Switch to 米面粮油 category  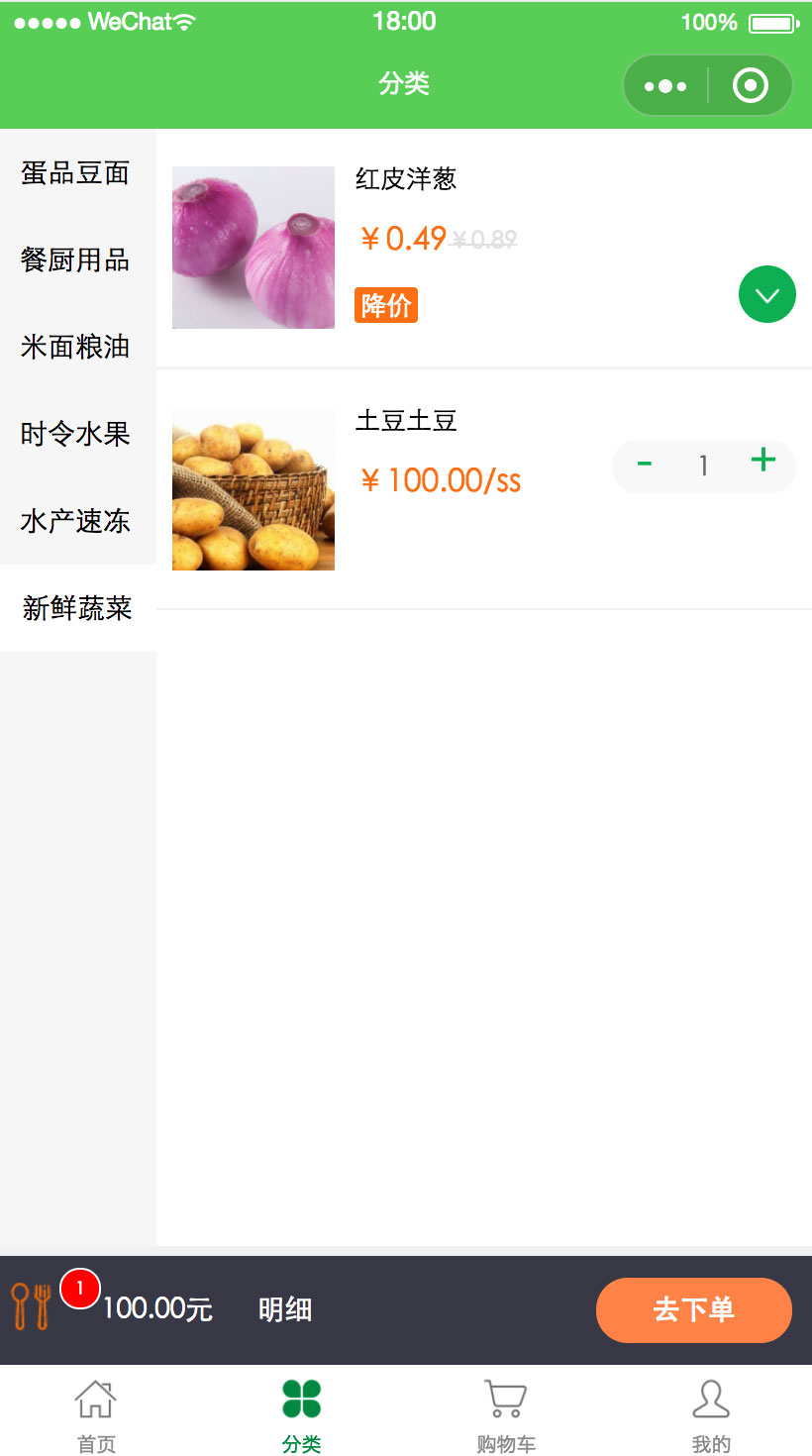coord(76,347)
